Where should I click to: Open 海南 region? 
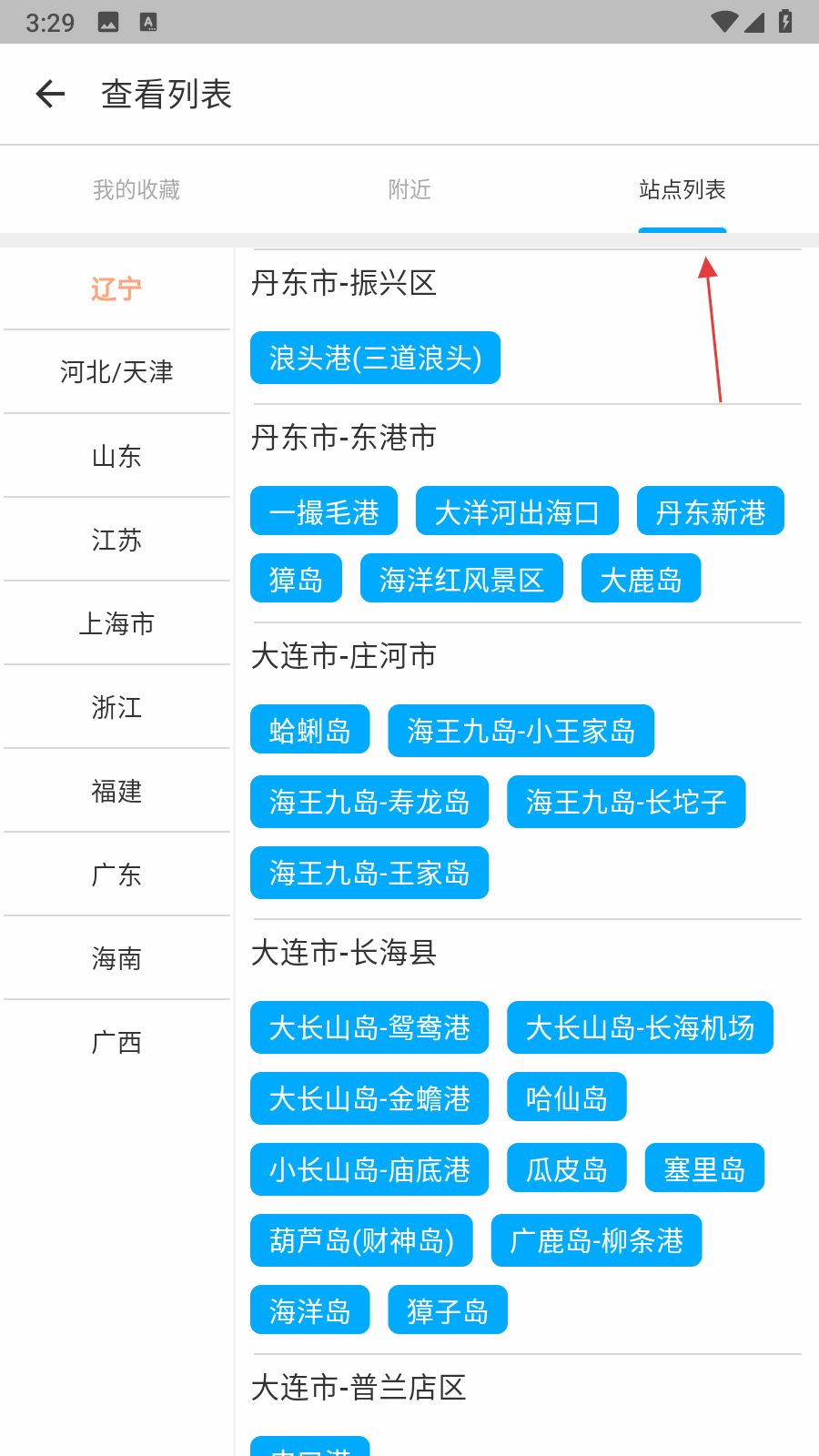[116, 958]
